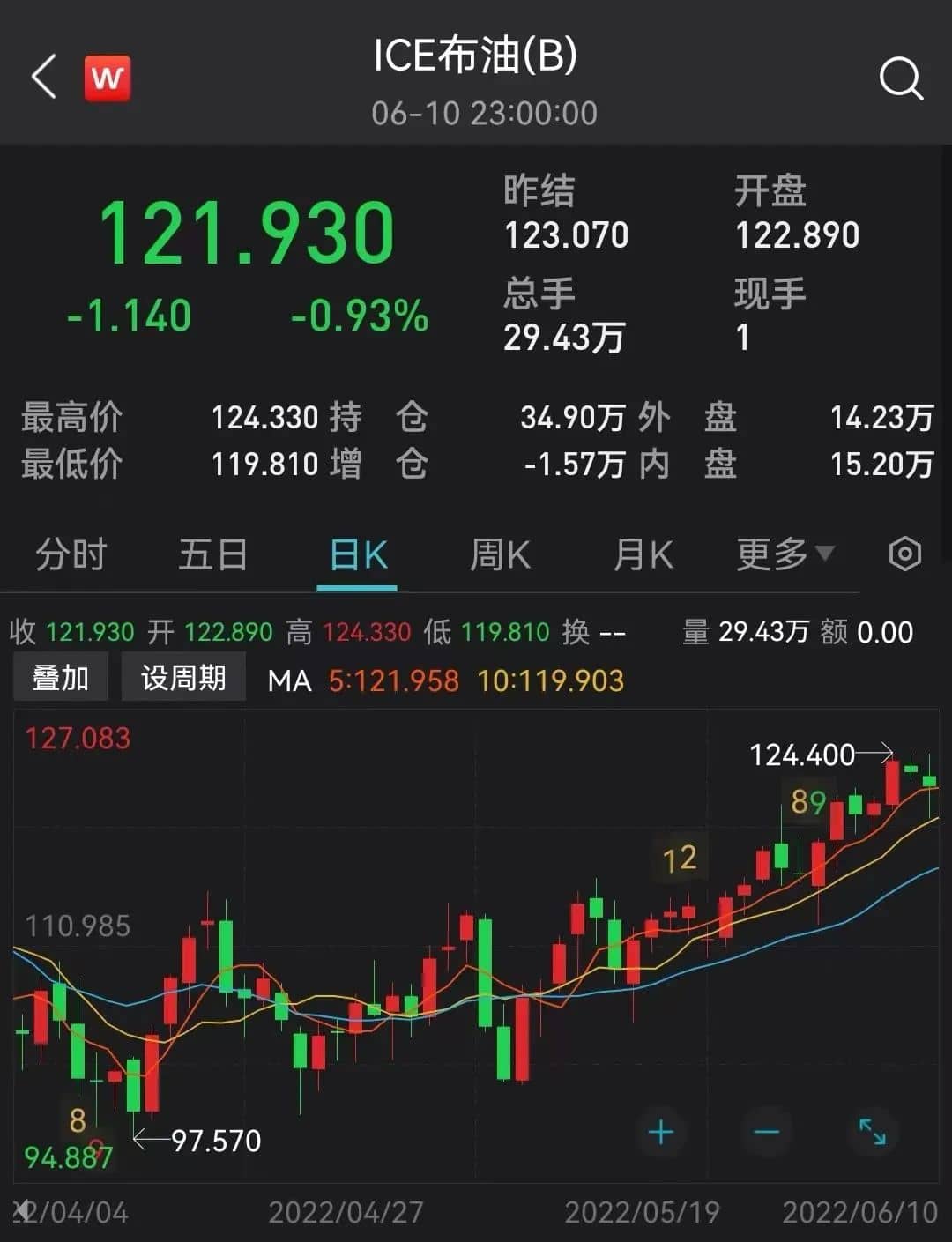Switch to the 月K chart tab

(643, 555)
